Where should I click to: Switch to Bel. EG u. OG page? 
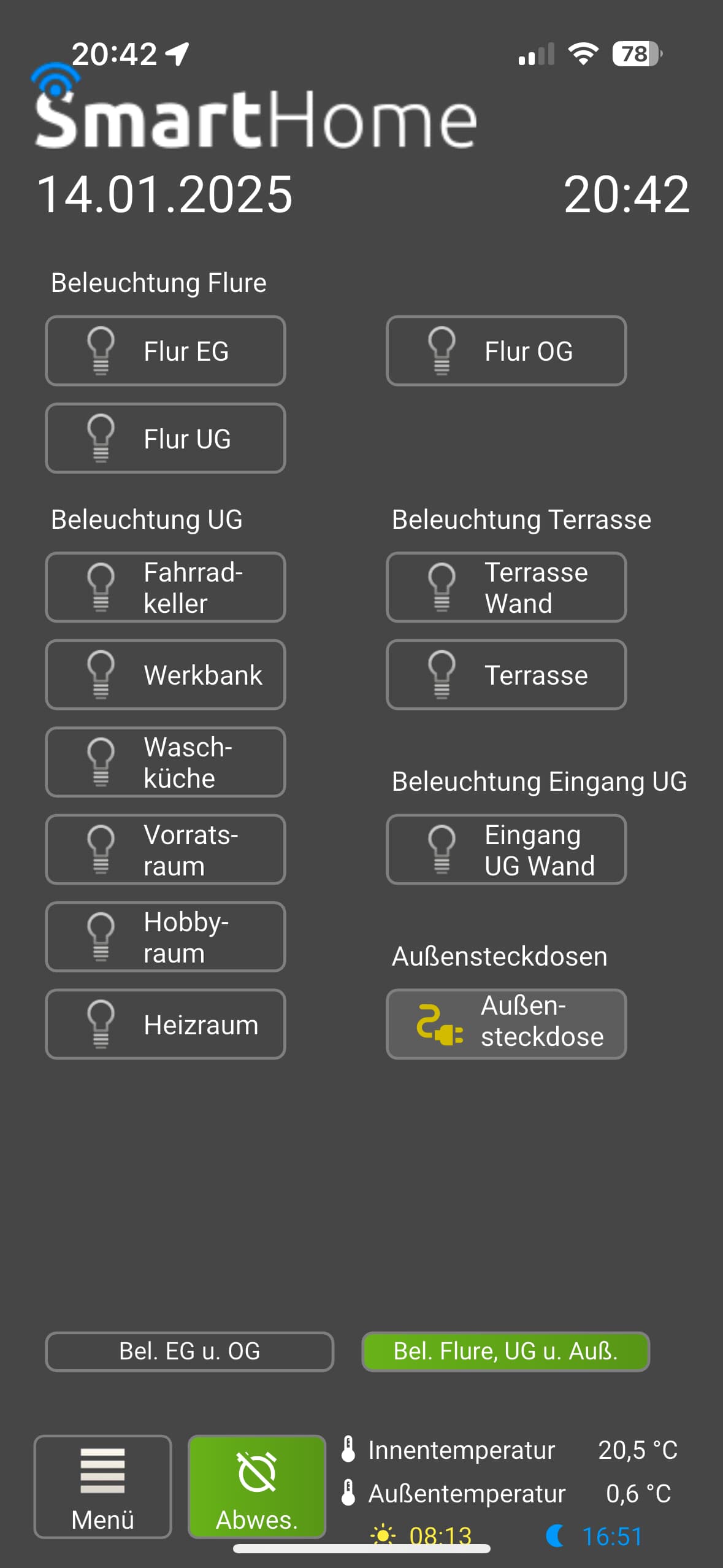[189, 1351]
